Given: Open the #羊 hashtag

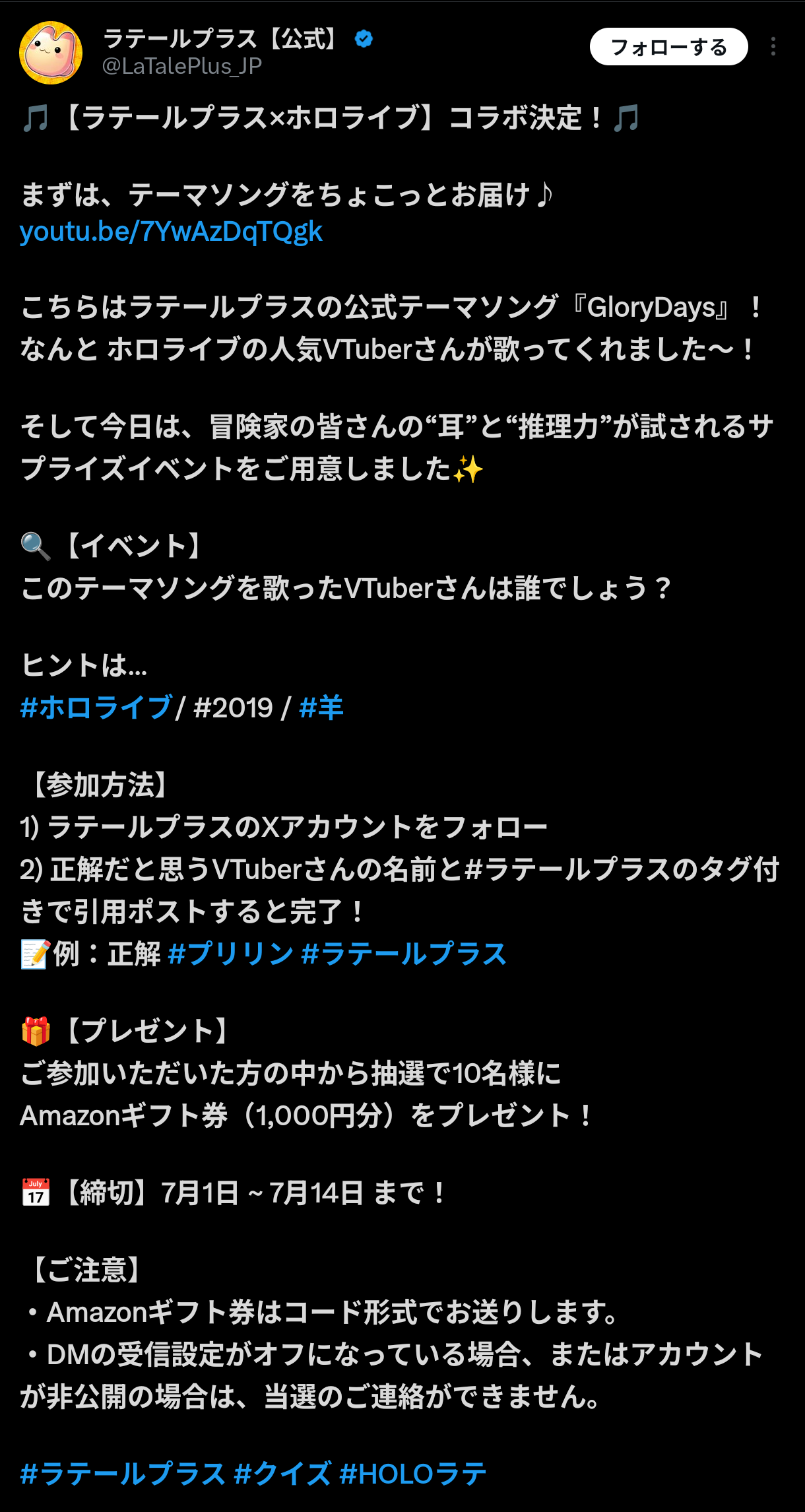Looking at the screenshot, I should coord(321,707).
